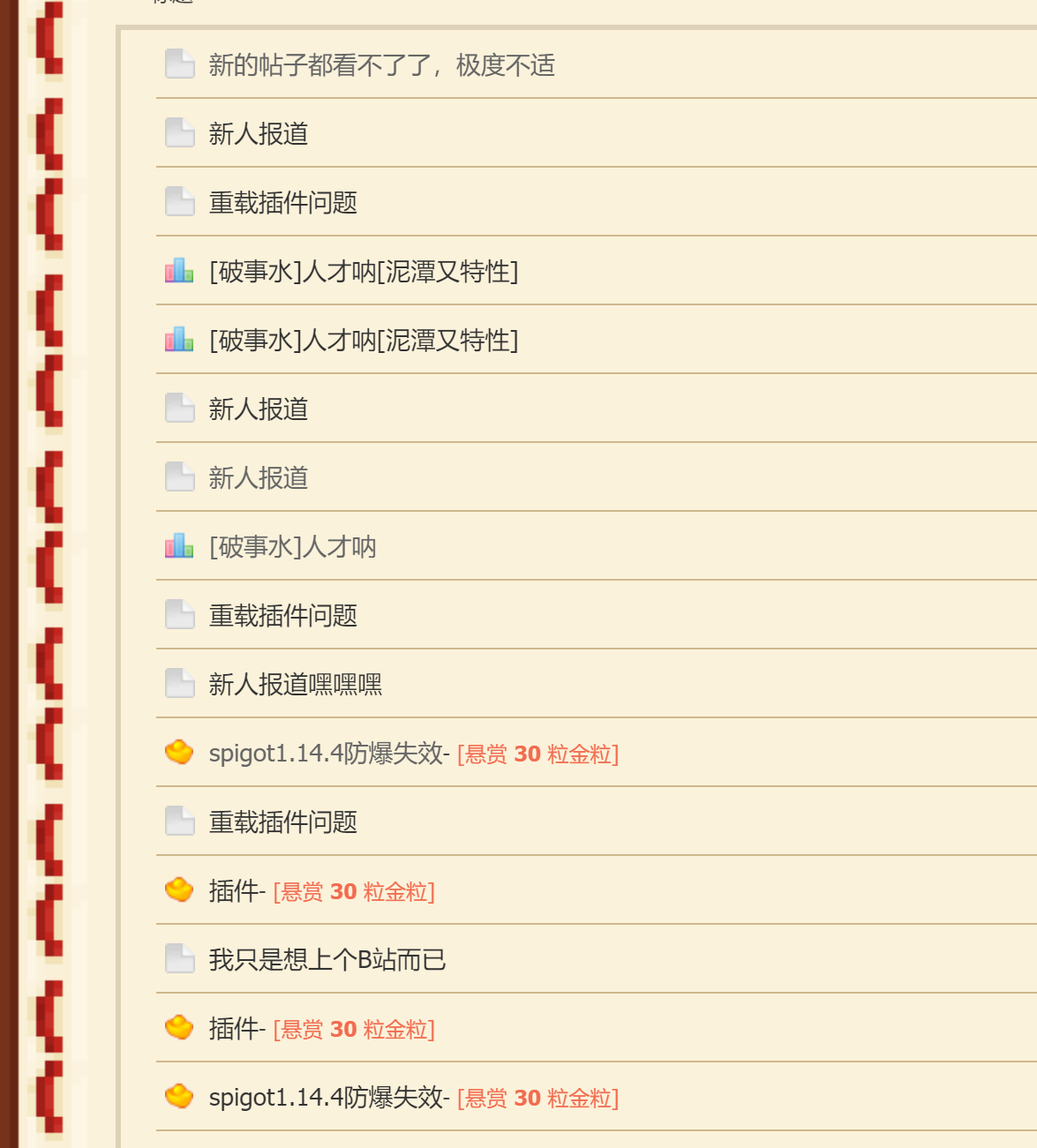Open 插件 reward thread directly above 我只是想上个B站而已
The height and width of the screenshot is (1148, 1037).
[x=237, y=891]
